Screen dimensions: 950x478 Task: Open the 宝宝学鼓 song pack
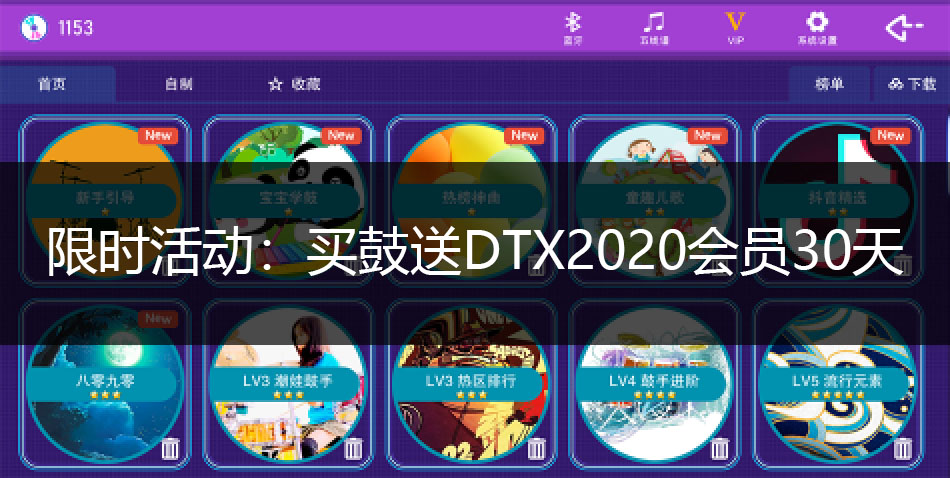288,199
